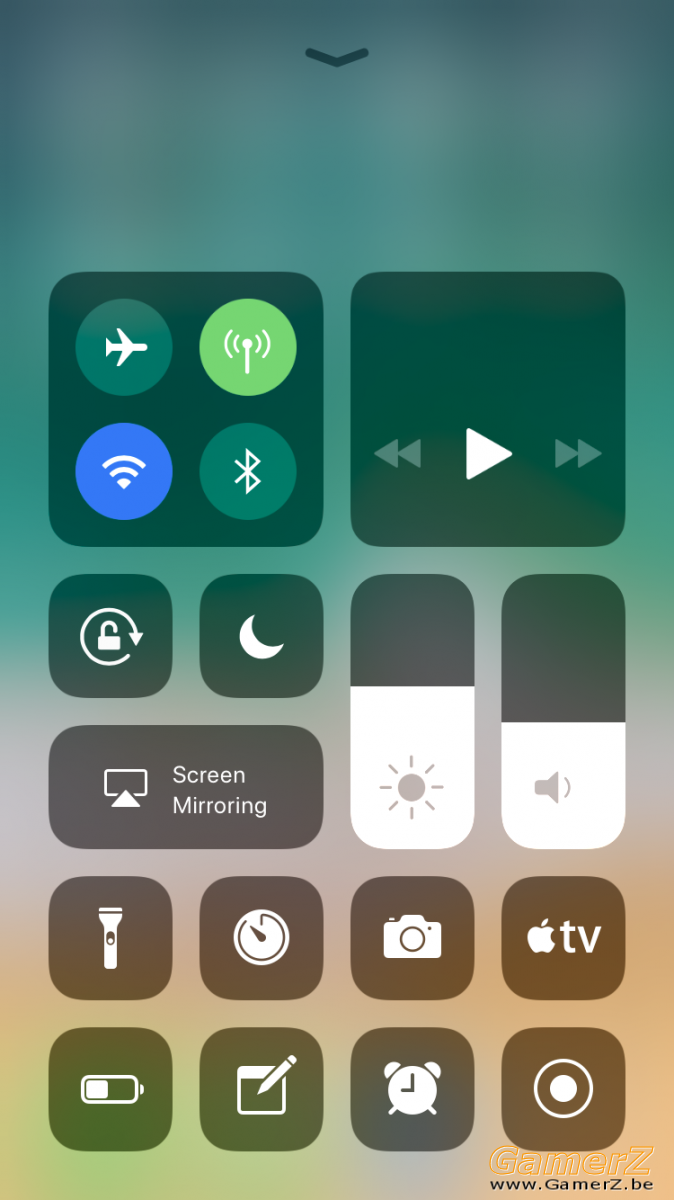Viewport: 674px width, 1200px height.
Task: Enable Airplane Mode
Action: click(x=124, y=348)
